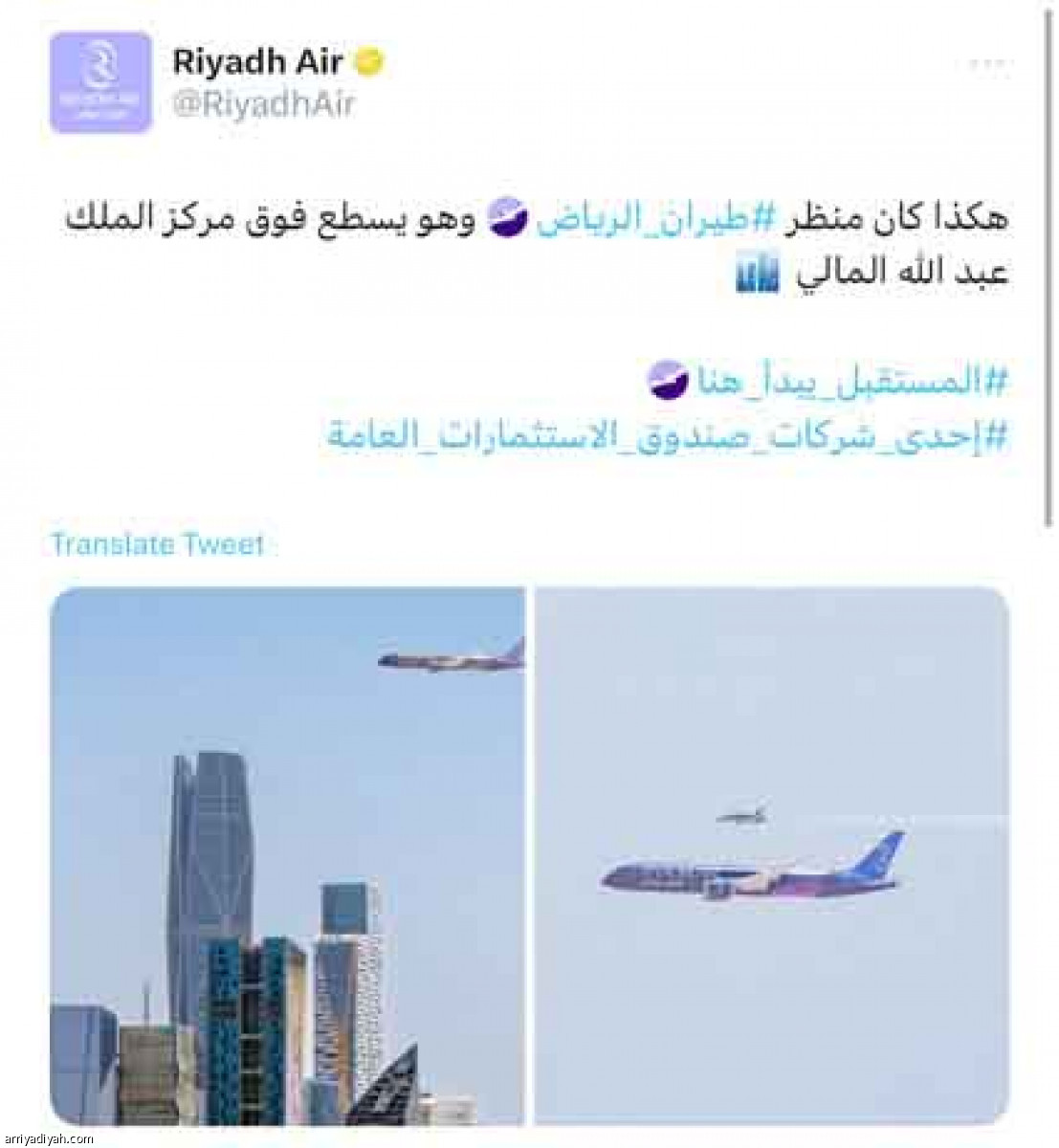Viewport: 1059px width, 1148px height.
Task: Open the photo of plane over skyscrapers
Action: coord(287,856)
